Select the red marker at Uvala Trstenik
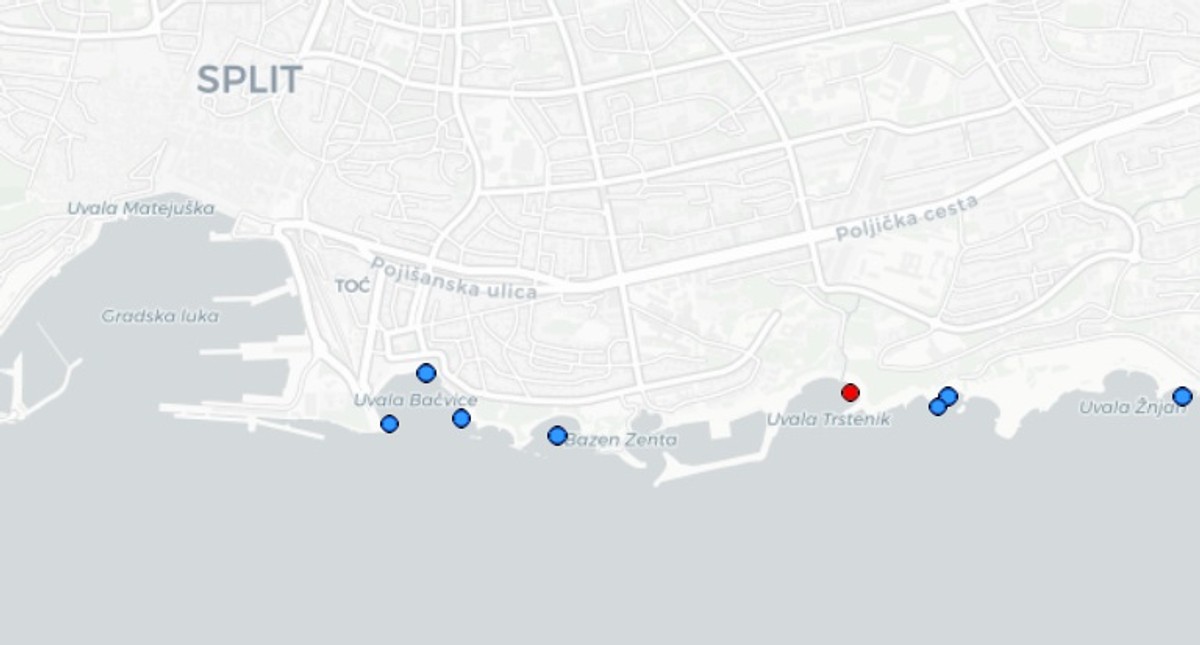 pos(850,392)
